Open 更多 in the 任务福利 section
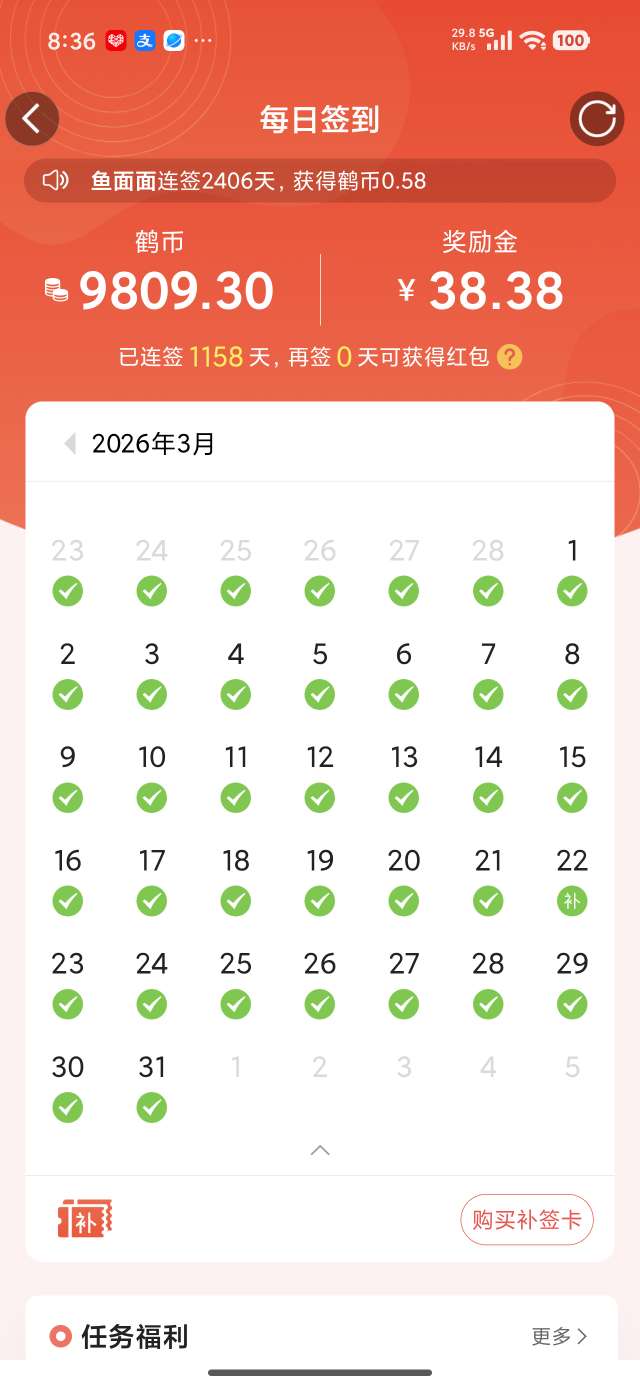640x1386 pixels. coord(560,1336)
